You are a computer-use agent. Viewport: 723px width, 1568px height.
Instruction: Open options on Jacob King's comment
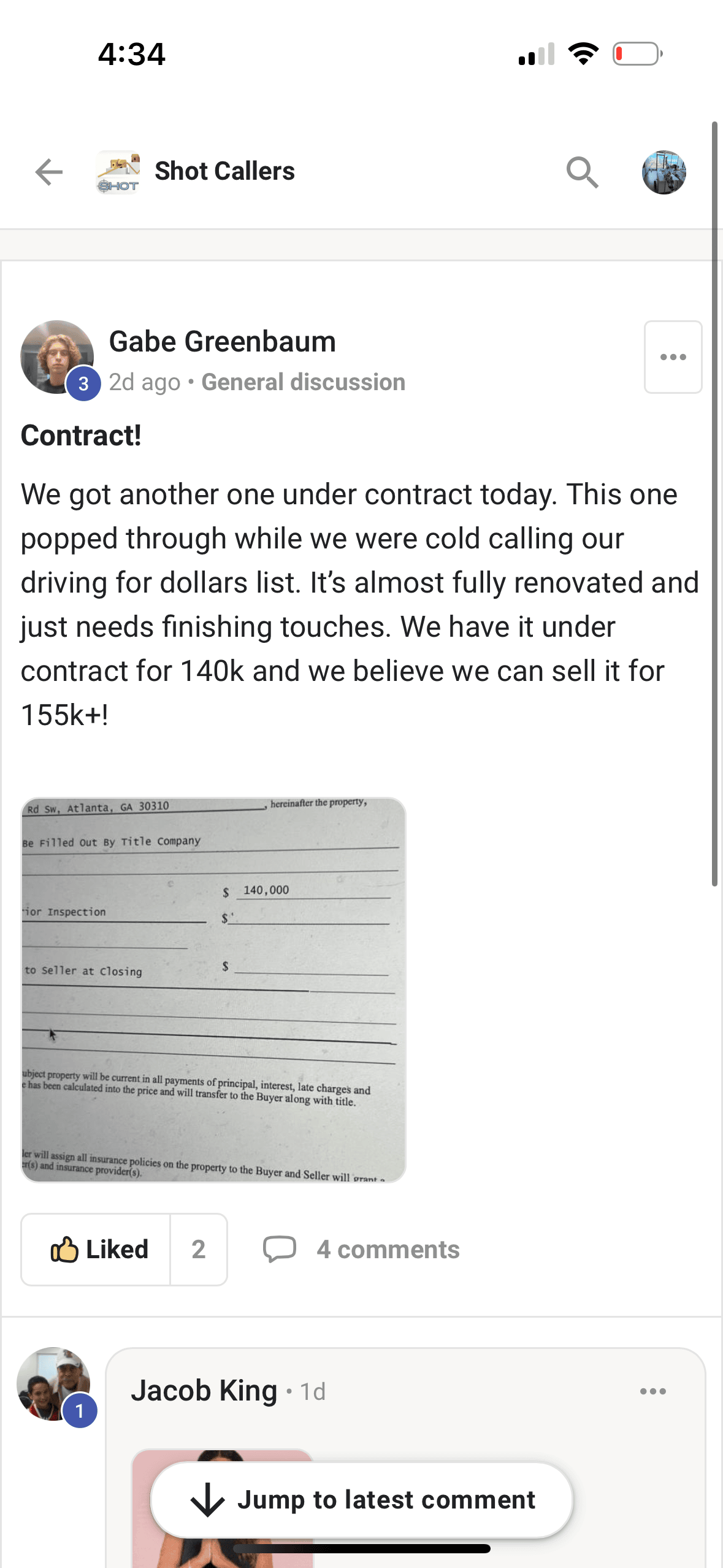point(652,1391)
